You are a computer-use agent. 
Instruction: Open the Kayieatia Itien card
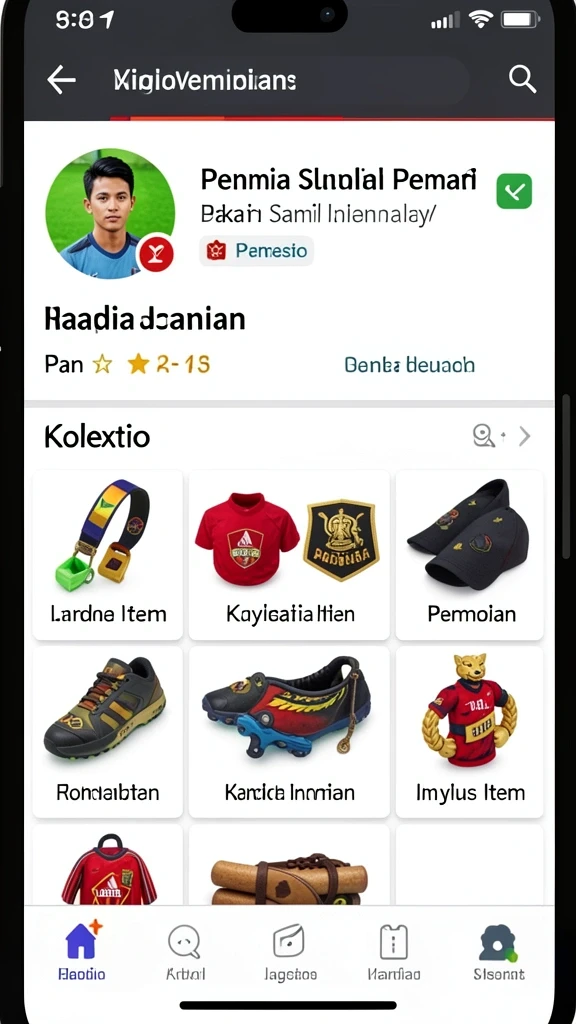(x=289, y=554)
